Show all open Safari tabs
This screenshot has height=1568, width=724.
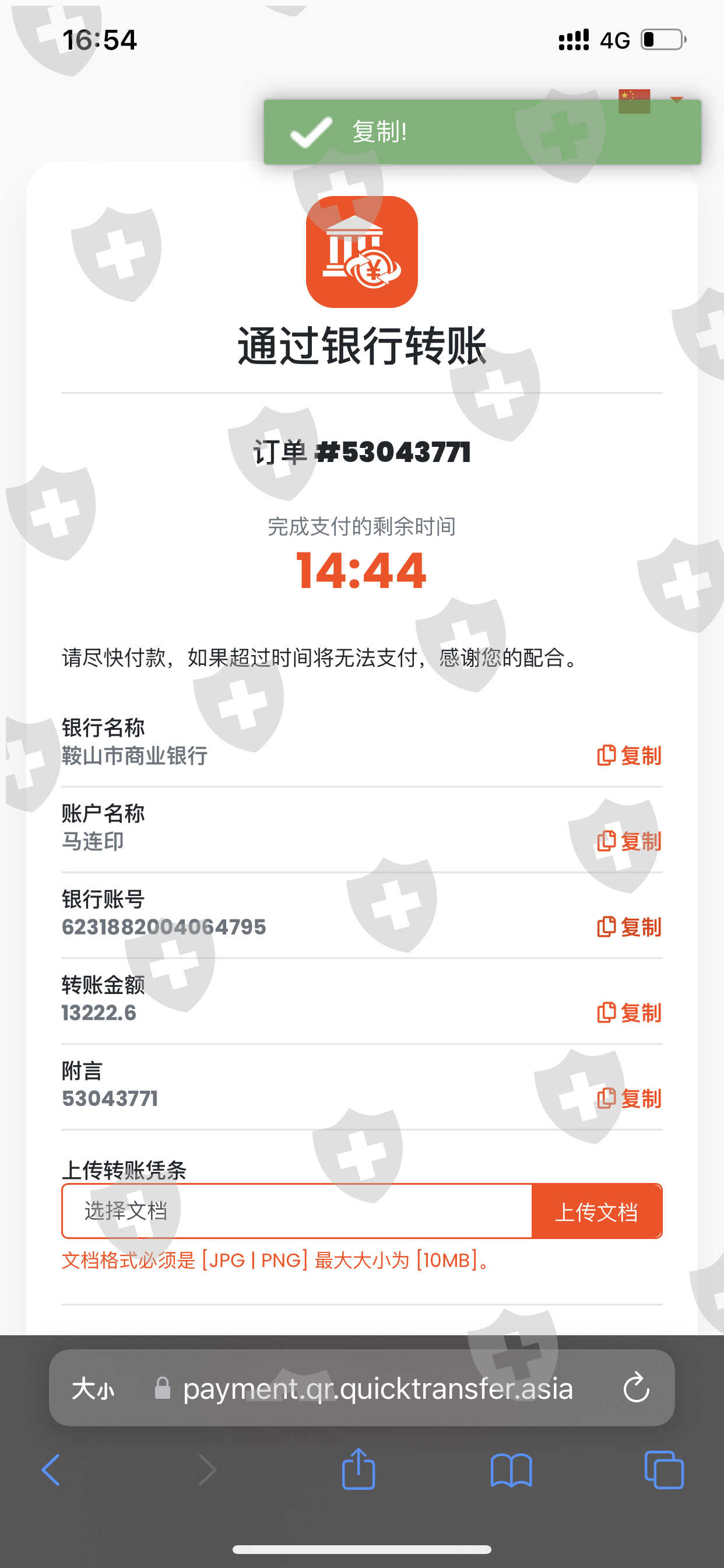pyautogui.click(x=664, y=1470)
